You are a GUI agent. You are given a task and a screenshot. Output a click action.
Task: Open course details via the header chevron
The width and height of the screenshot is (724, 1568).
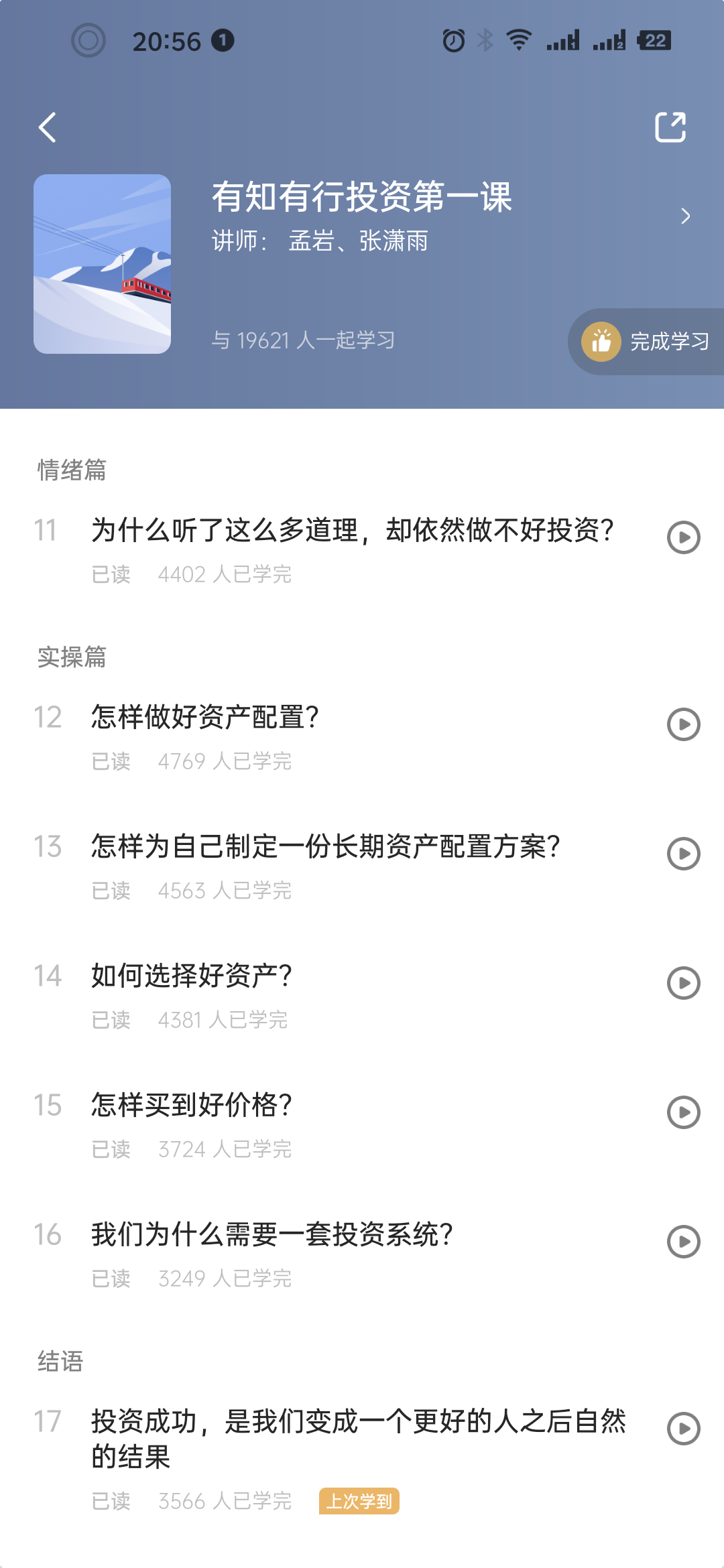click(x=685, y=216)
